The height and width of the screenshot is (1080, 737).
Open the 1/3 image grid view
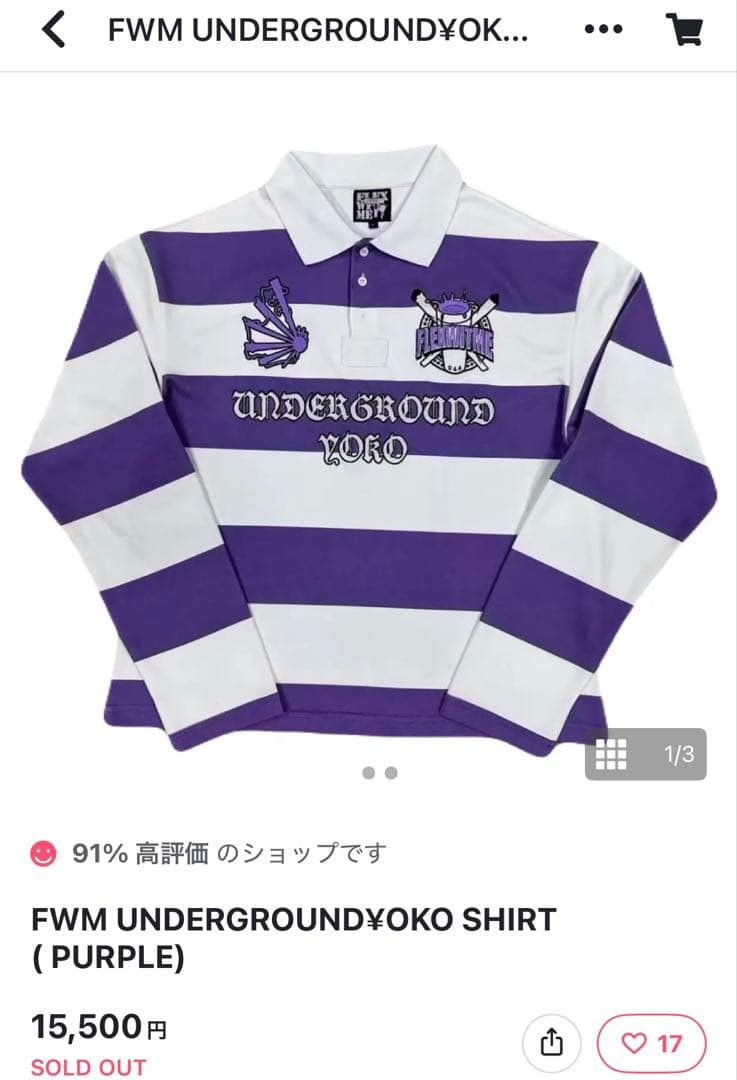pyautogui.click(x=645, y=754)
